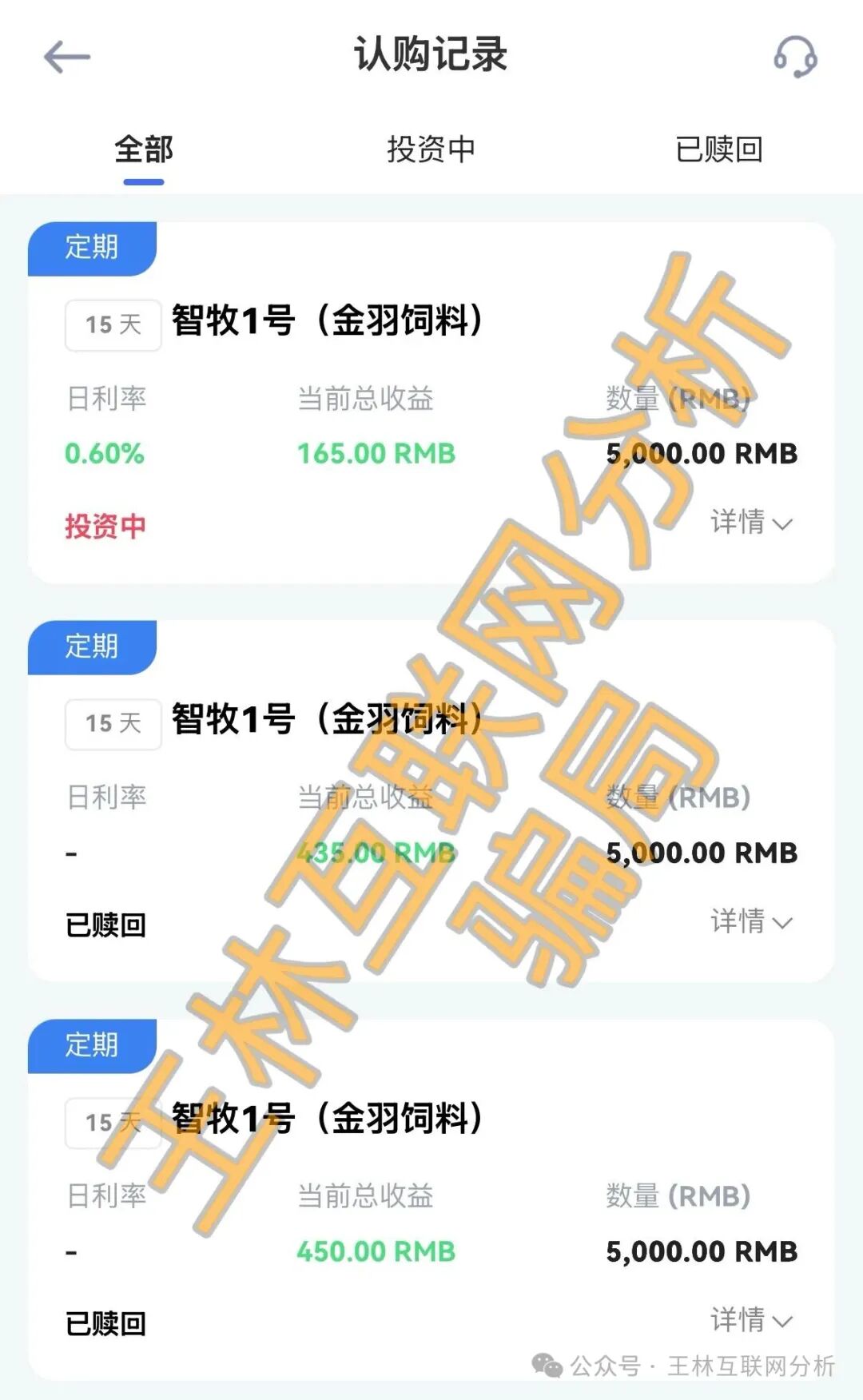Click the 15天 label on the first product
This screenshot has height=1400, width=863.
112,324
